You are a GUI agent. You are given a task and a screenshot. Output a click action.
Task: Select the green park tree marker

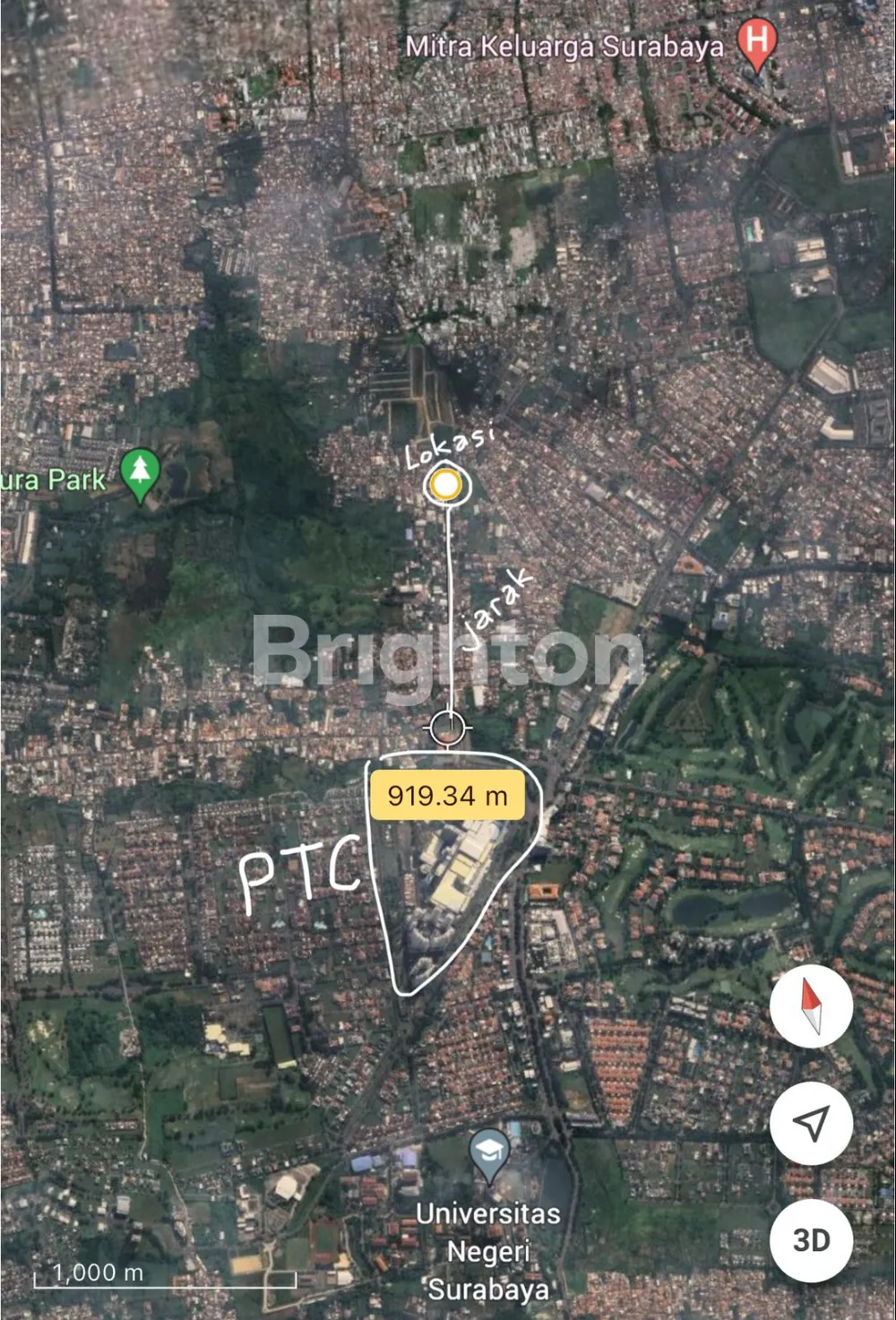pos(140,472)
